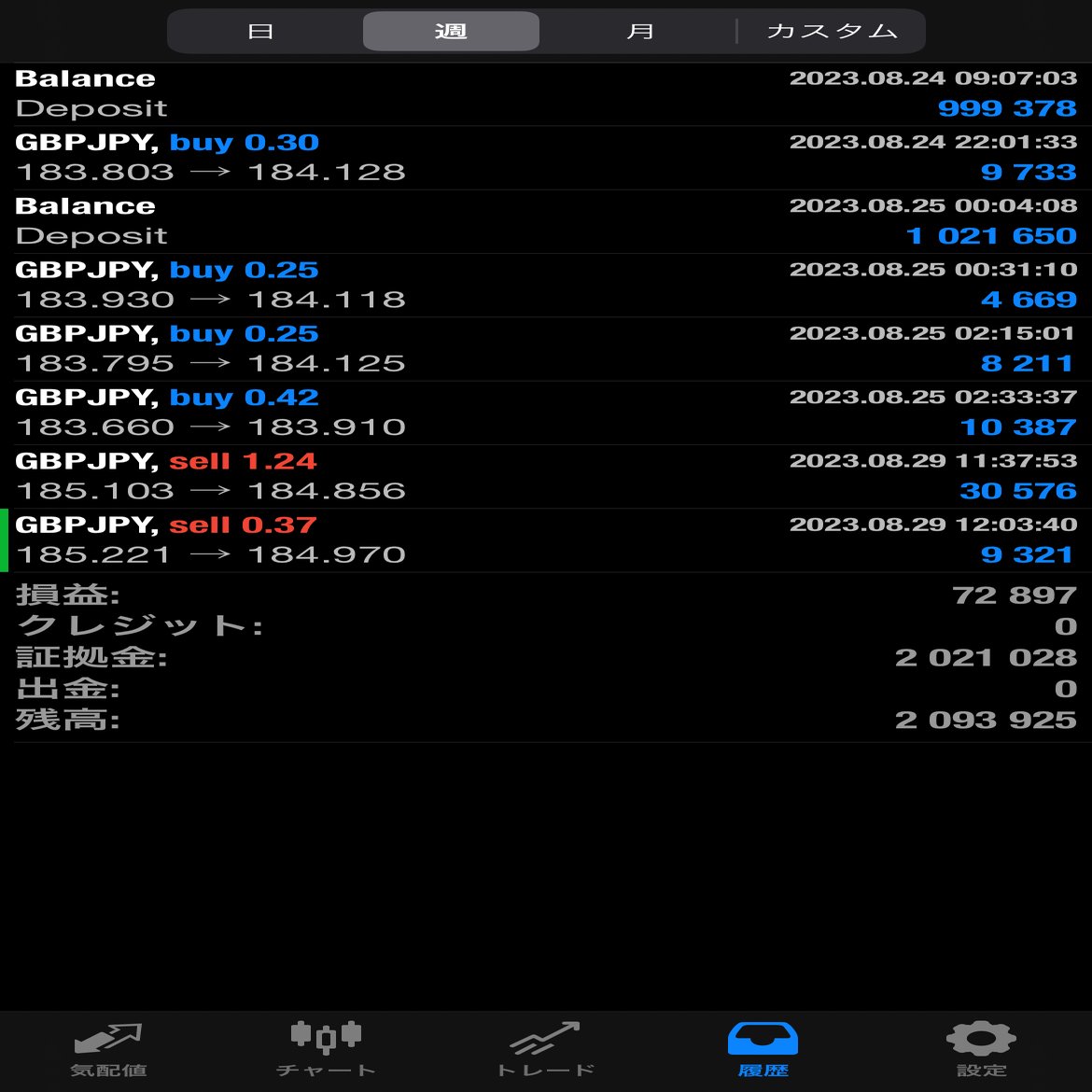The image size is (1092, 1092).
Task: Select the 週 (week) period
Action: point(451,32)
